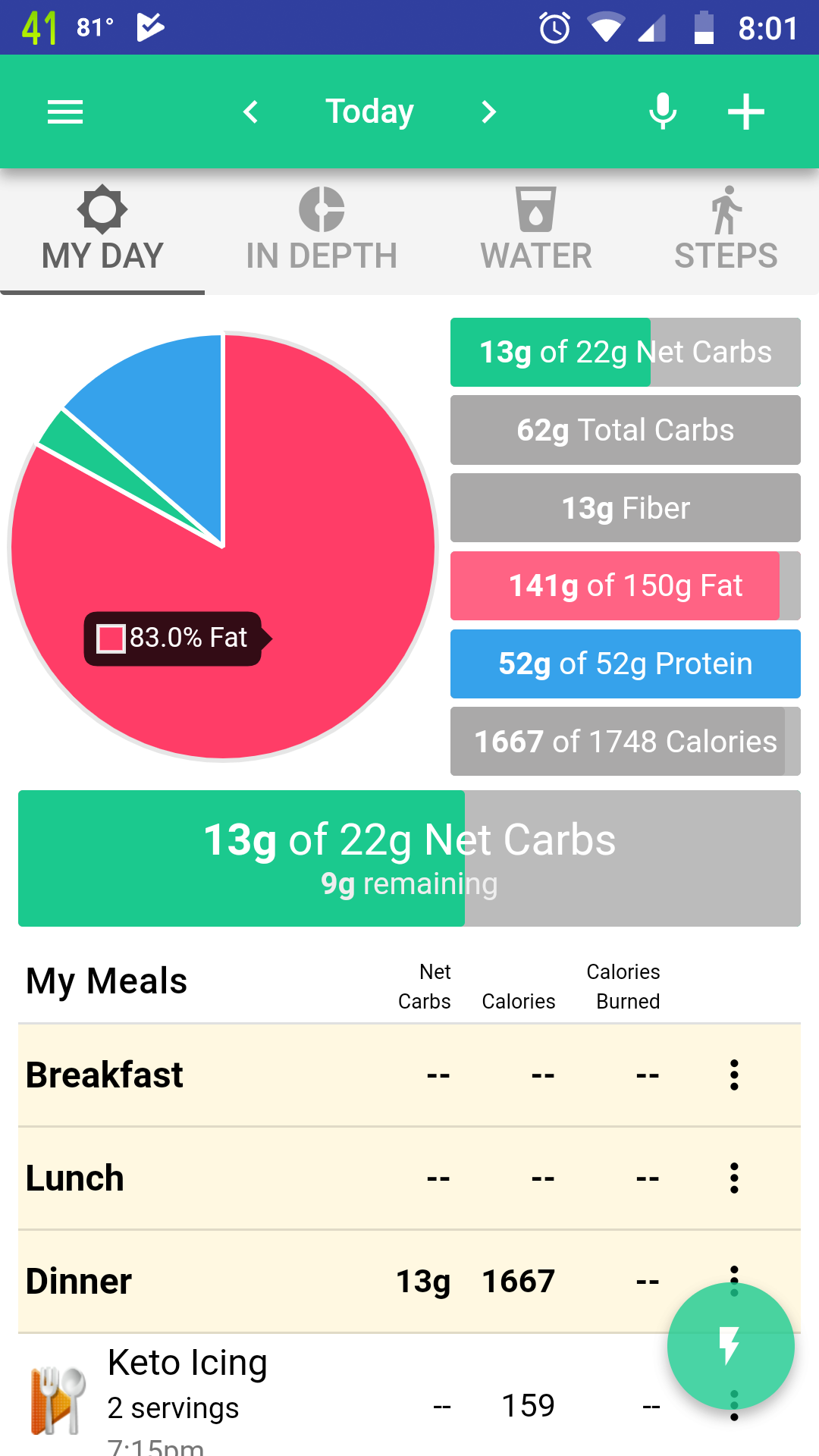Go to the next day

point(489,112)
